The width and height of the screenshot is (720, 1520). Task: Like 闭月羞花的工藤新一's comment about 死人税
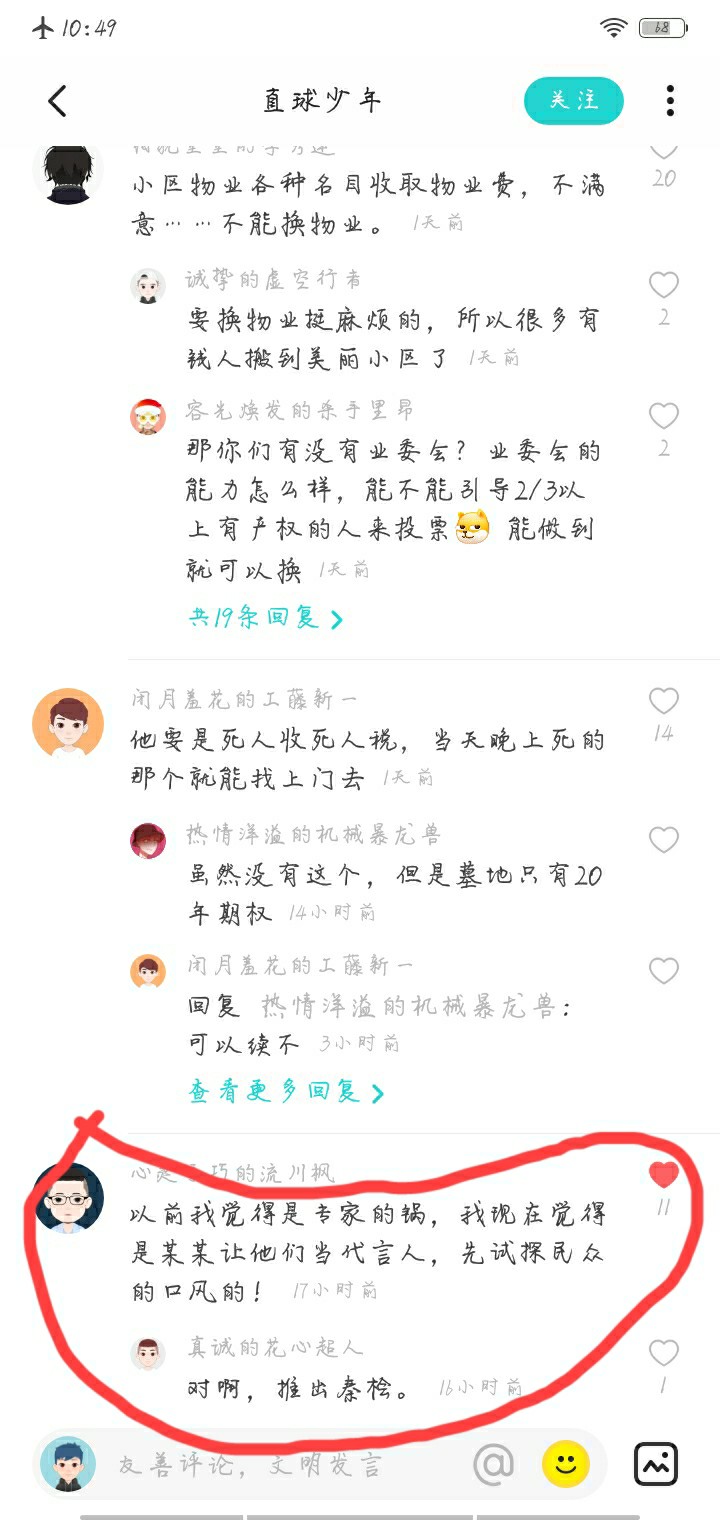click(664, 701)
